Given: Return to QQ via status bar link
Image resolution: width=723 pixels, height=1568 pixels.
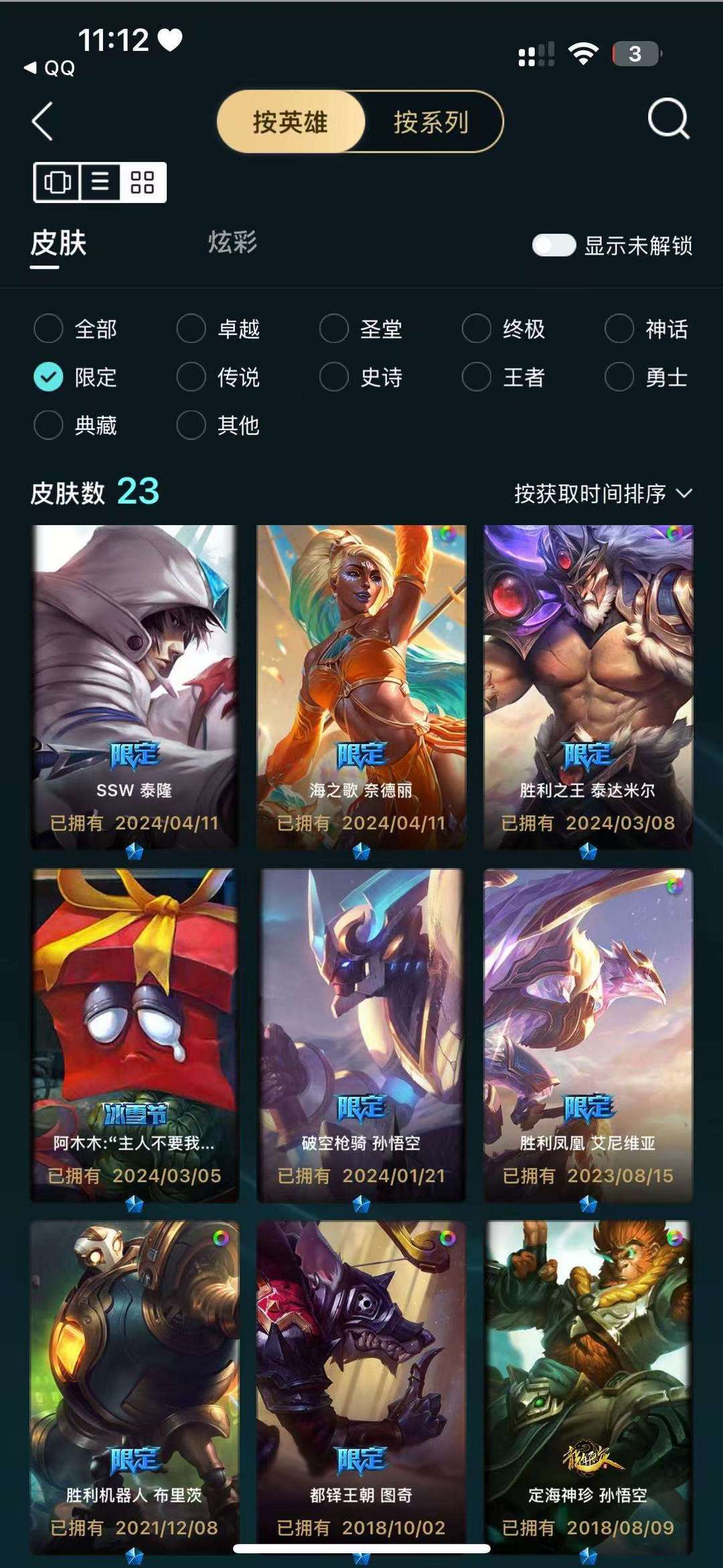Looking at the screenshot, I should [x=50, y=68].
